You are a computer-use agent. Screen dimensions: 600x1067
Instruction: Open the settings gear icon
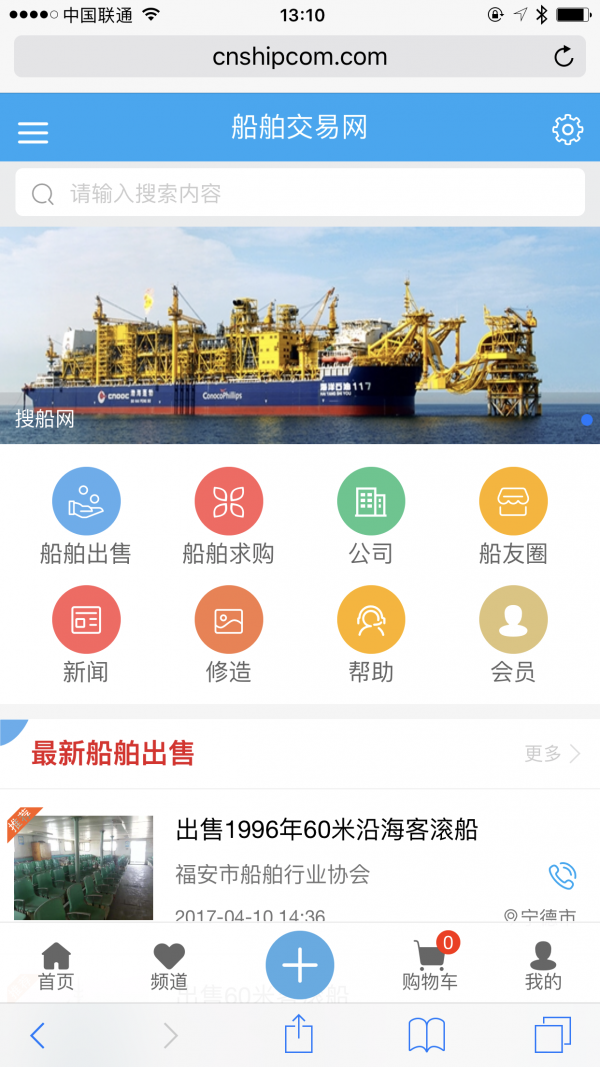coord(567,129)
